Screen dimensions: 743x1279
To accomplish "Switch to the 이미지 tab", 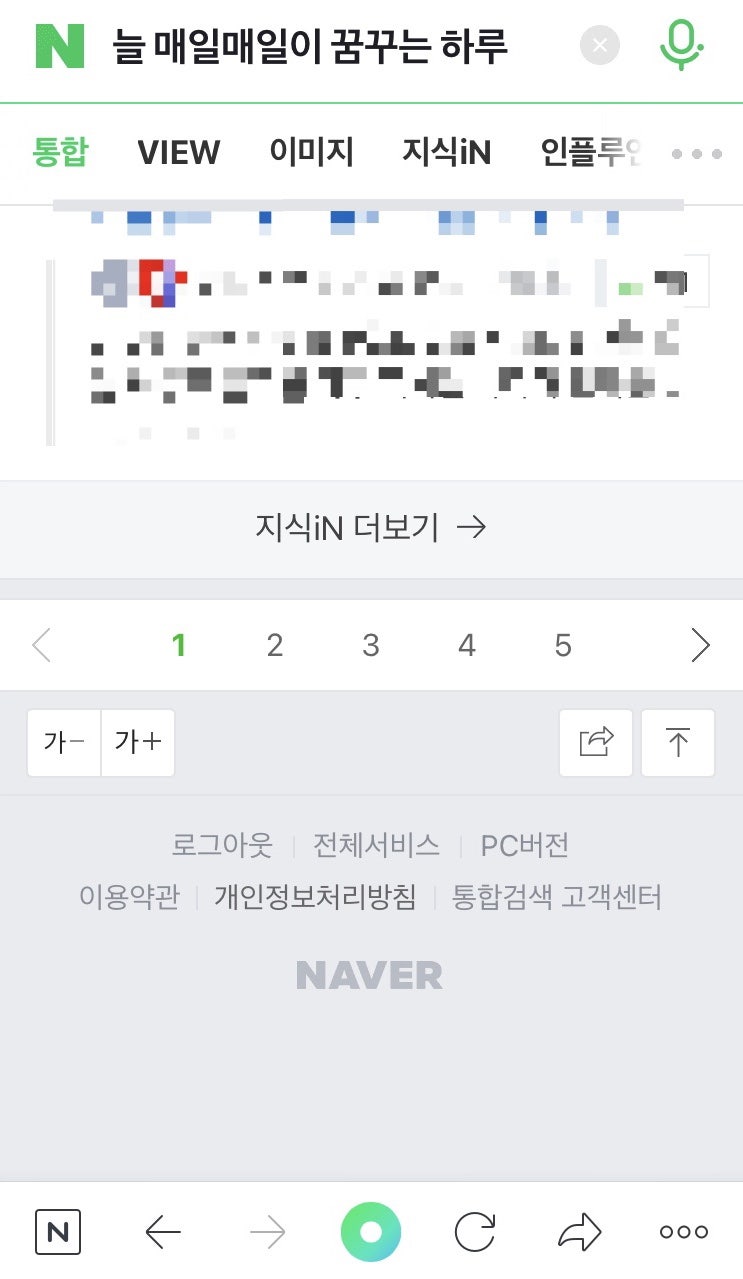I will (311, 153).
